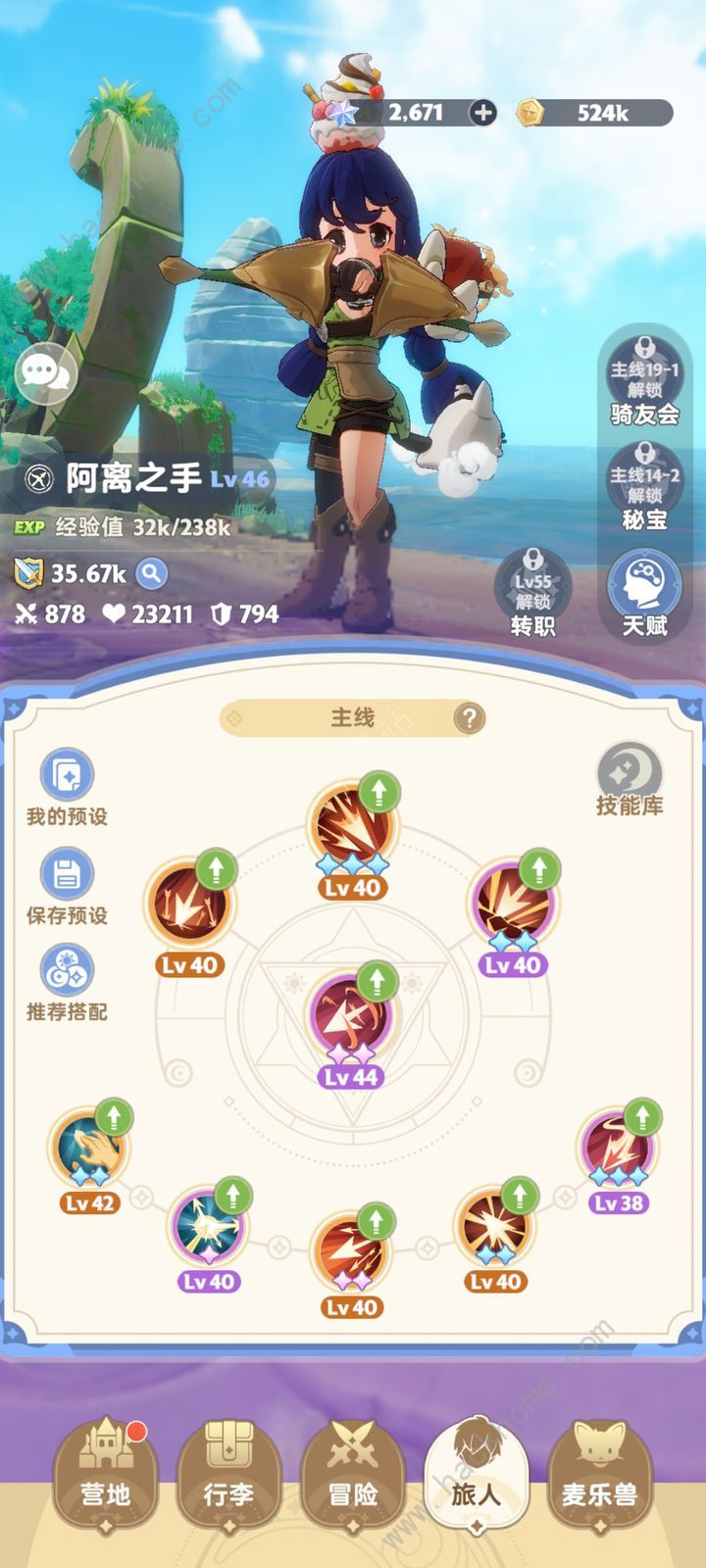706x1568 pixels.
Task: Switch to the 麦乐兽 pets tab
Action: [x=599, y=1477]
